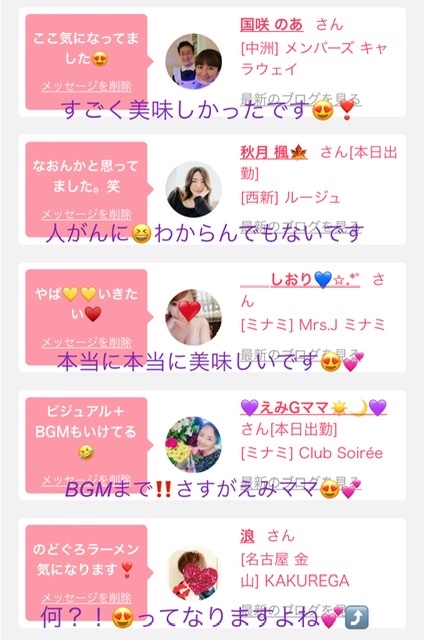Tap しおり's profile photo
Viewport: 424px width, 640px height.
(194, 317)
